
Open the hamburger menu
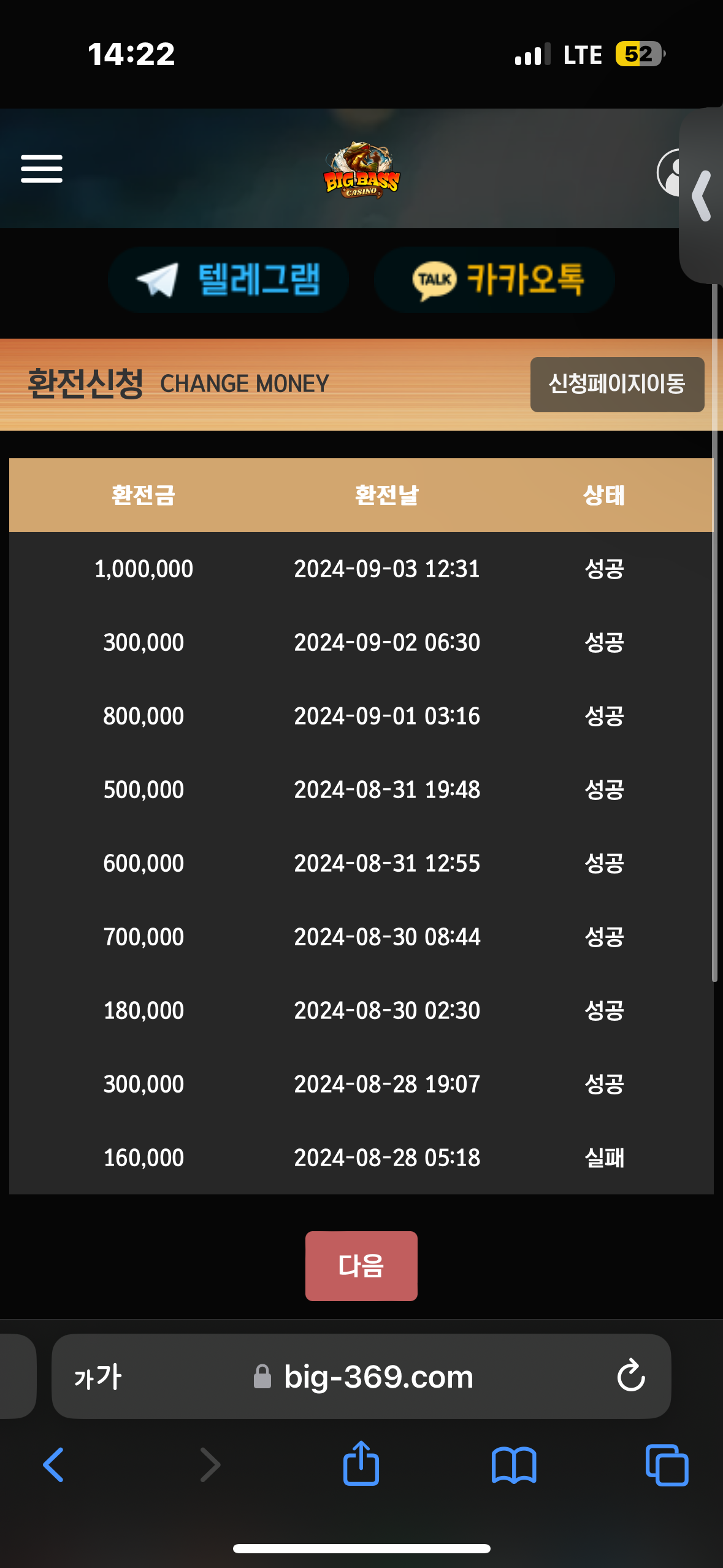pos(42,169)
